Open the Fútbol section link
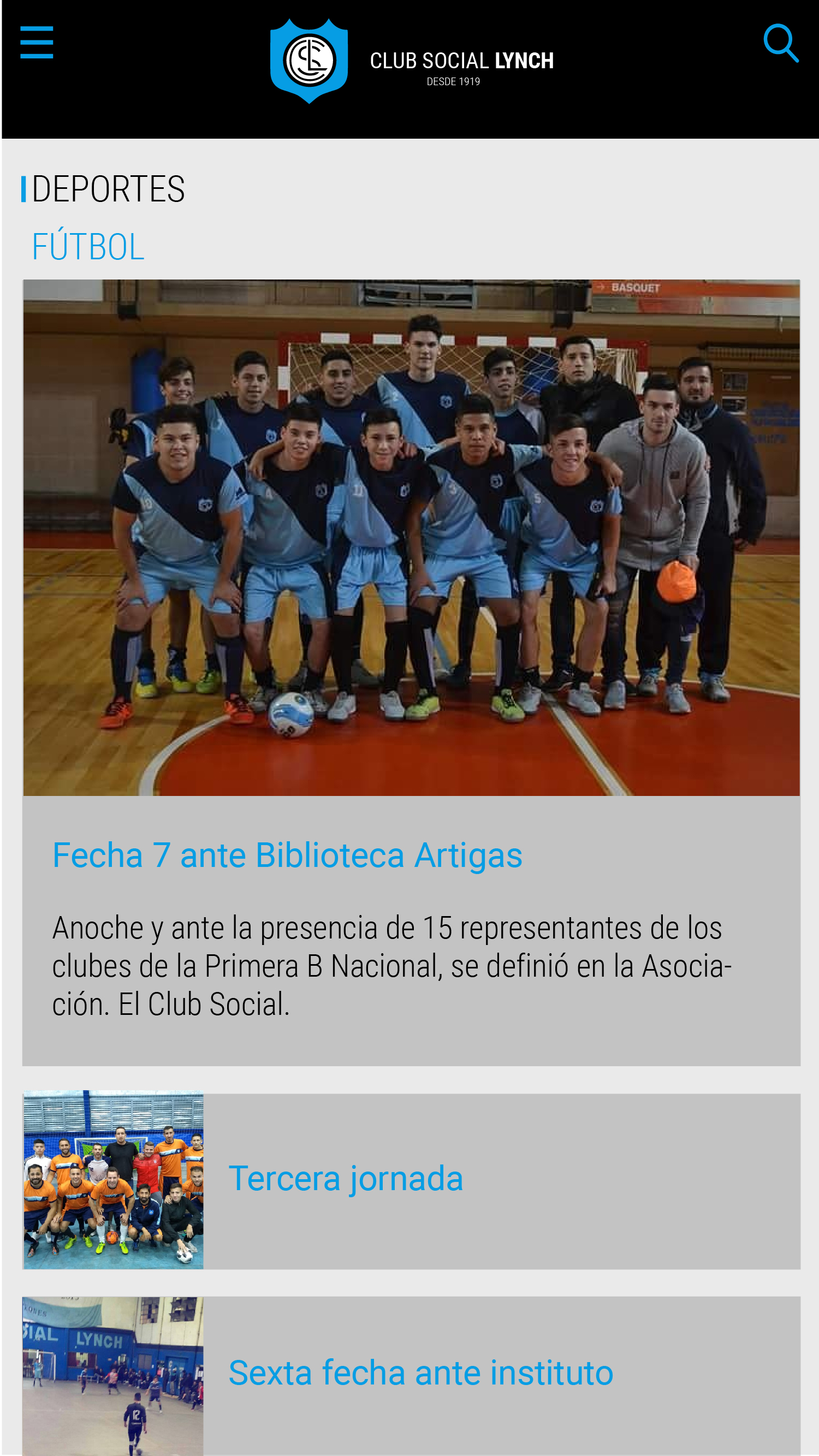 tap(88, 247)
